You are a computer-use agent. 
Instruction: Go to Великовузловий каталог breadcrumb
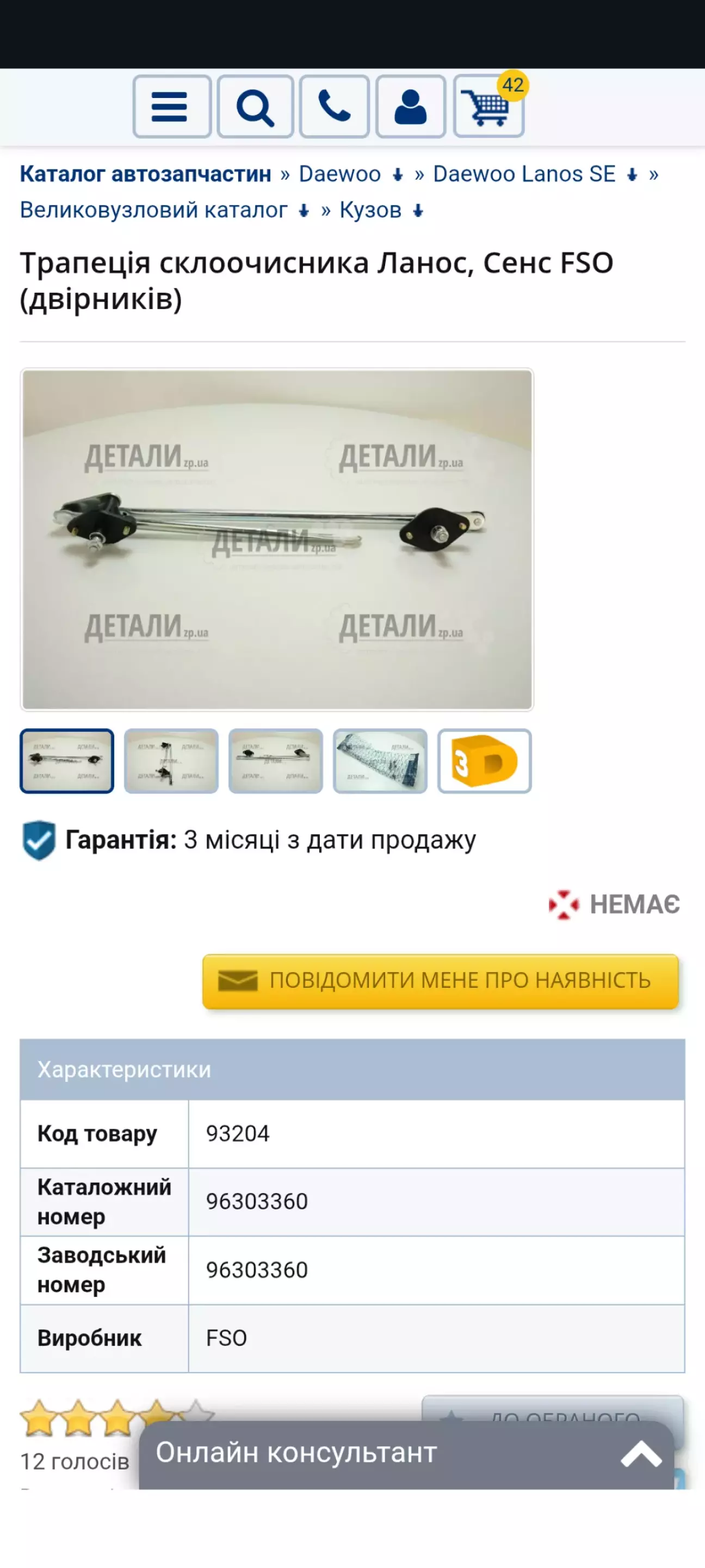click(153, 210)
